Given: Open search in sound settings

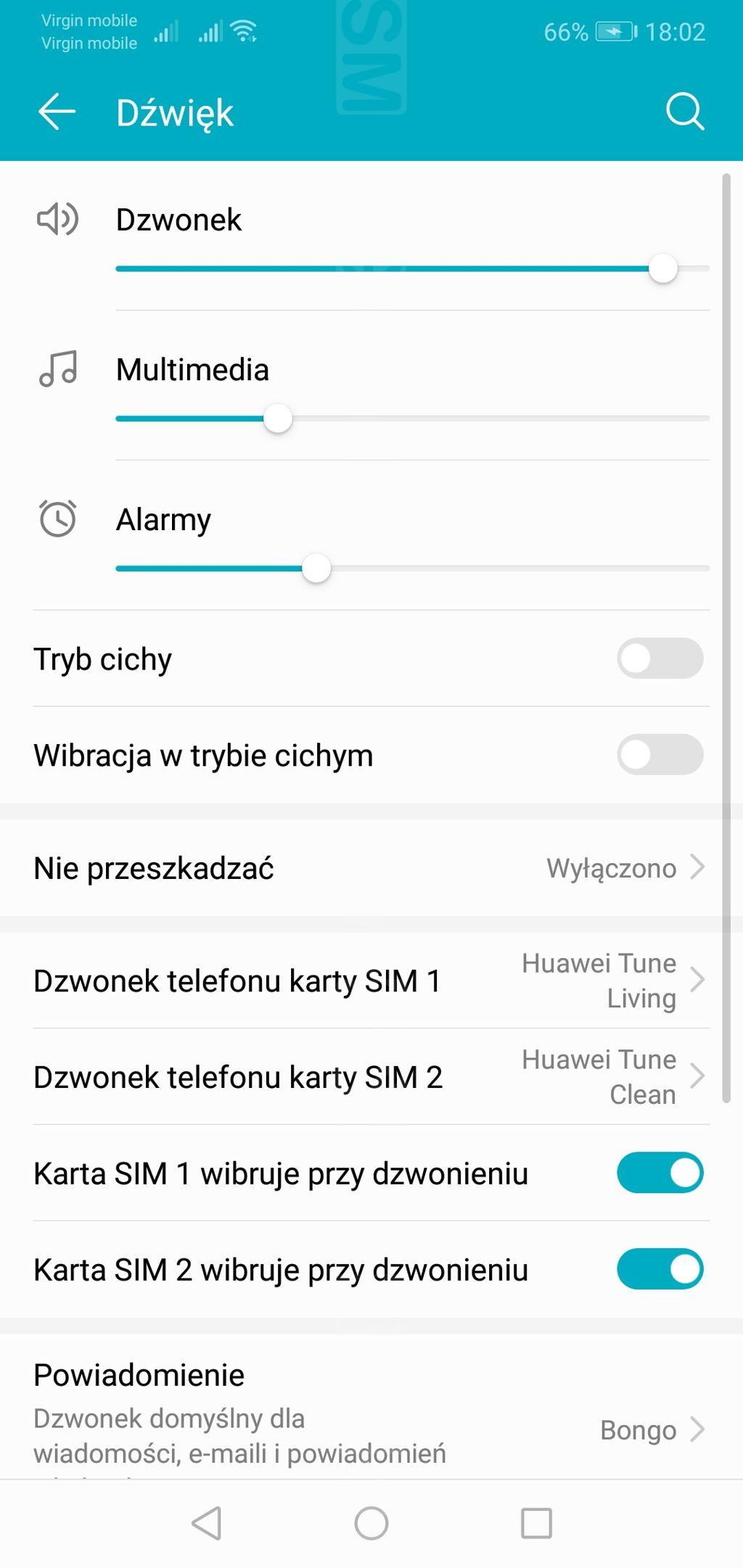Looking at the screenshot, I should click(x=684, y=112).
